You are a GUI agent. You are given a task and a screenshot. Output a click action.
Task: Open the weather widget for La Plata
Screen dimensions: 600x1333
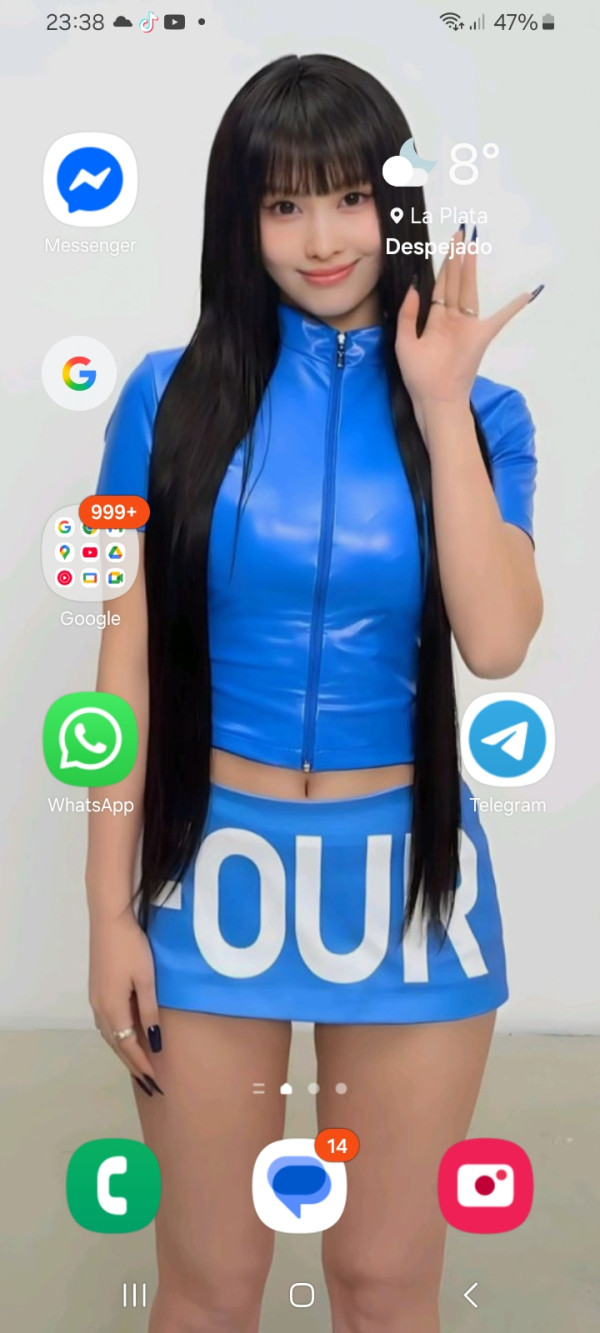tap(440, 198)
